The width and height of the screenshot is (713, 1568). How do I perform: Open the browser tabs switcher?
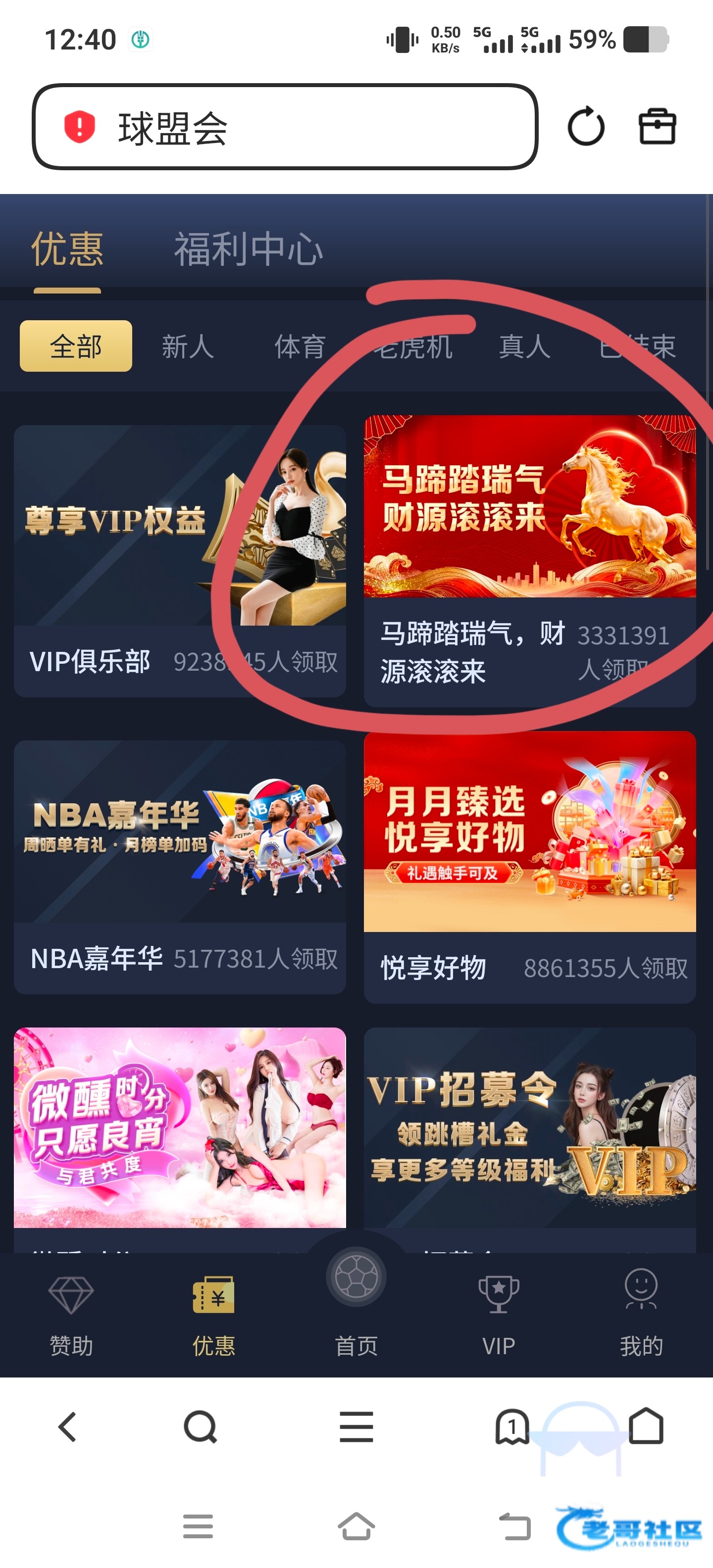[512, 1426]
